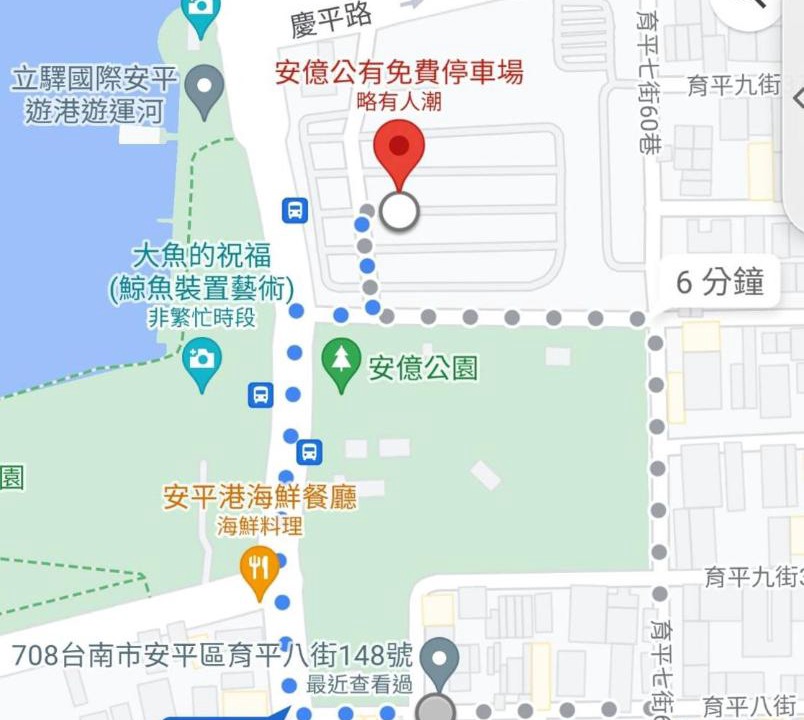Select the 安平港海鮮餐廳 restaurant marker
The height and width of the screenshot is (720, 804).
(x=259, y=570)
